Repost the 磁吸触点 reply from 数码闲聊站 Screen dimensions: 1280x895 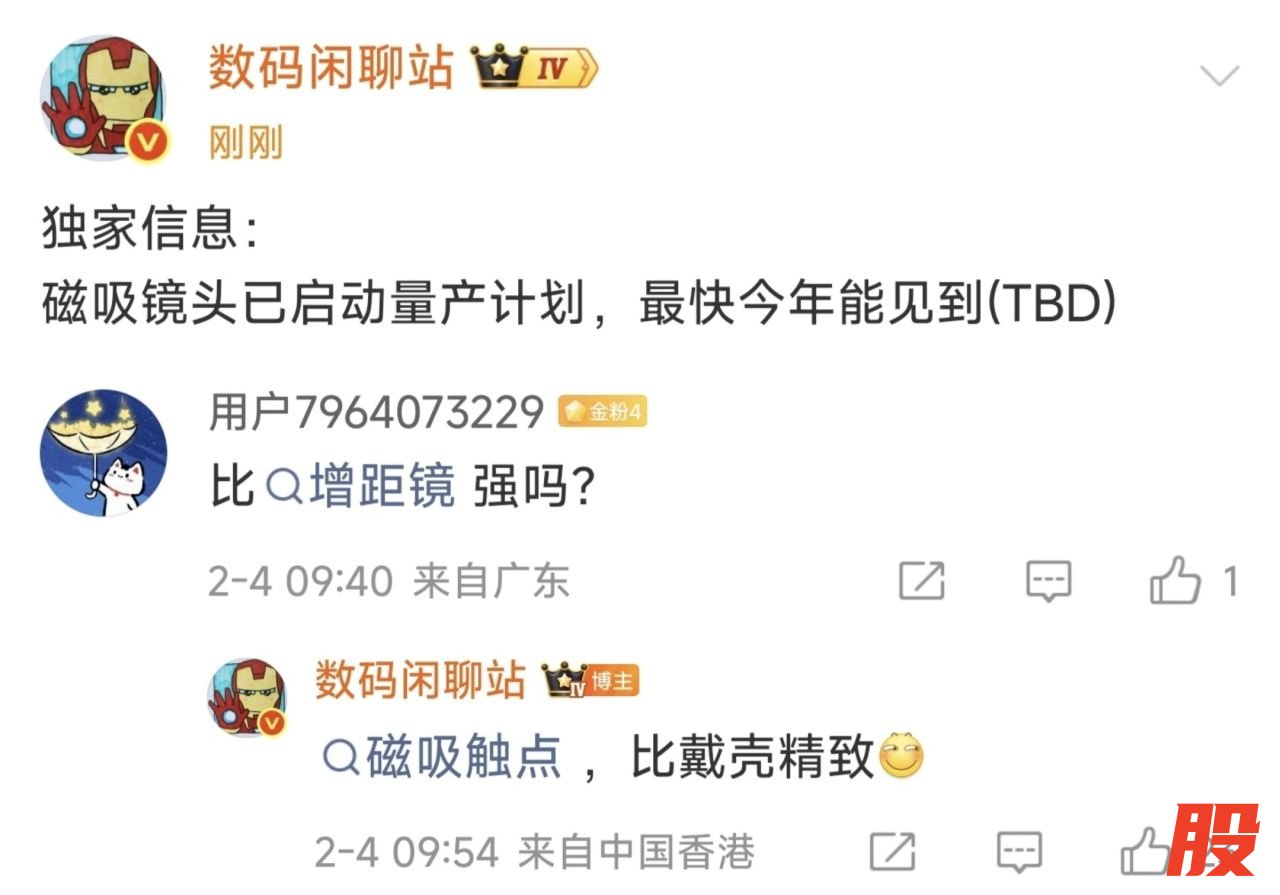892,851
